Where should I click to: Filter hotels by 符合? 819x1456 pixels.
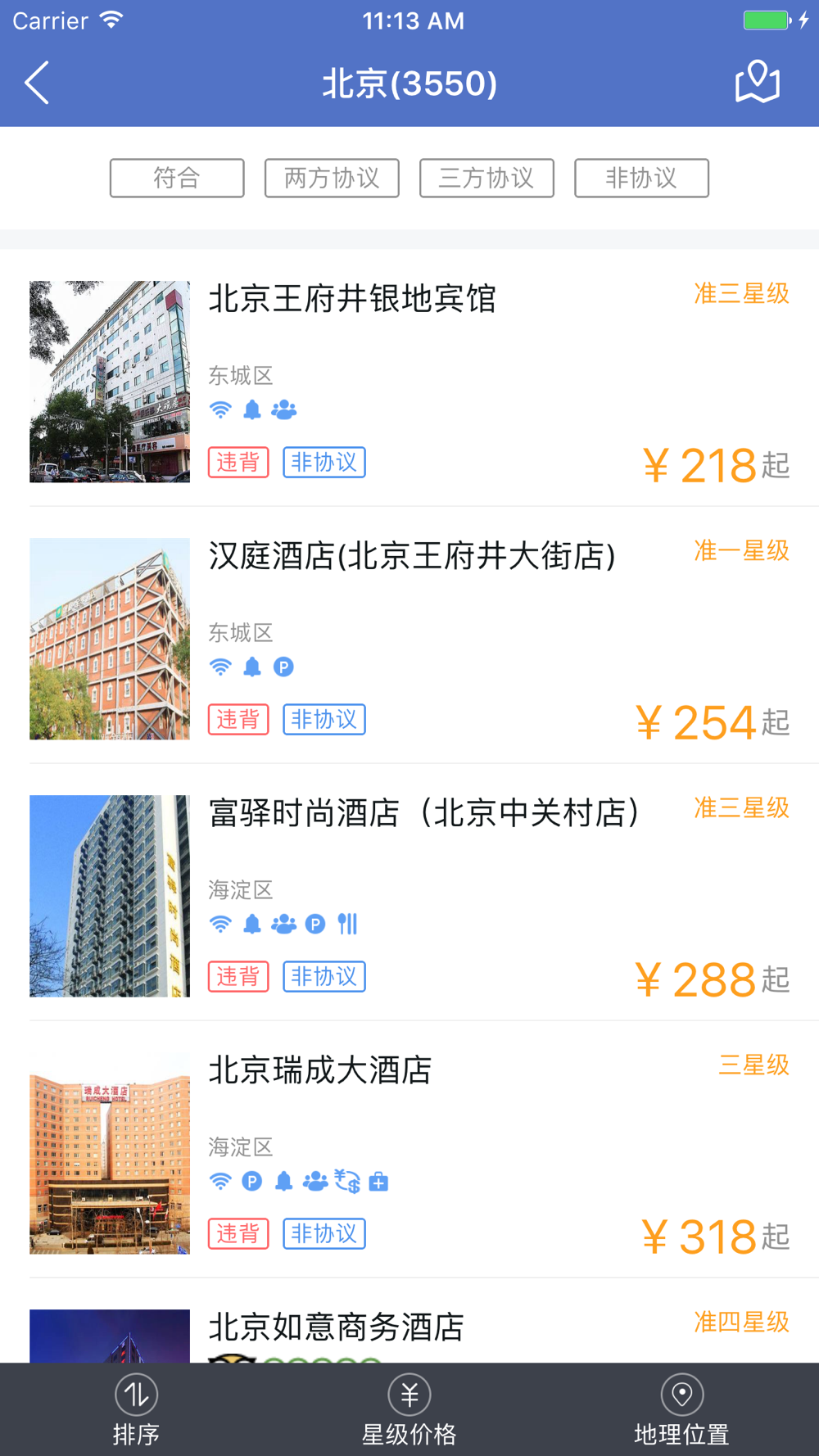coord(177,178)
